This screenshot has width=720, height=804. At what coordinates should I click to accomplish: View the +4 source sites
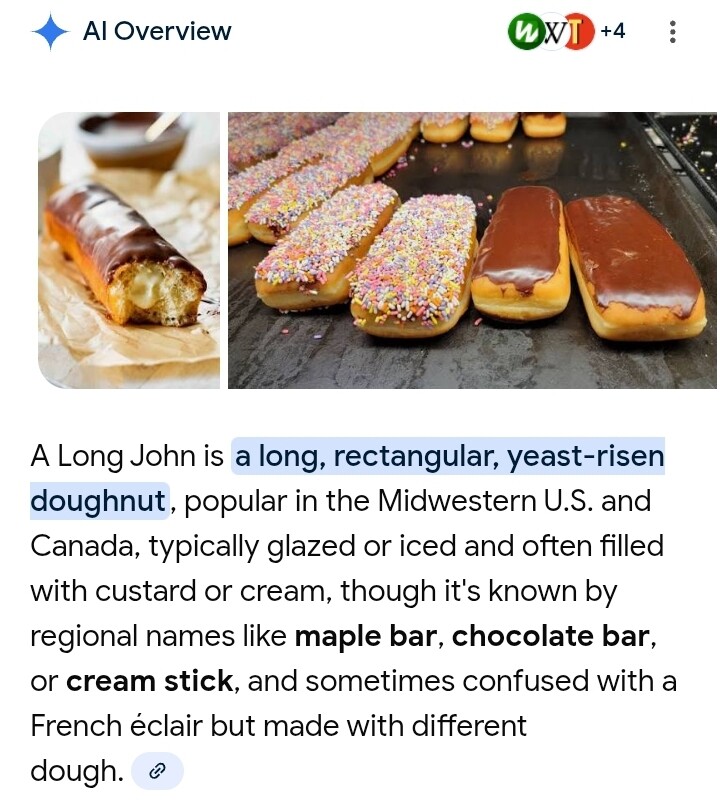pos(567,32)
